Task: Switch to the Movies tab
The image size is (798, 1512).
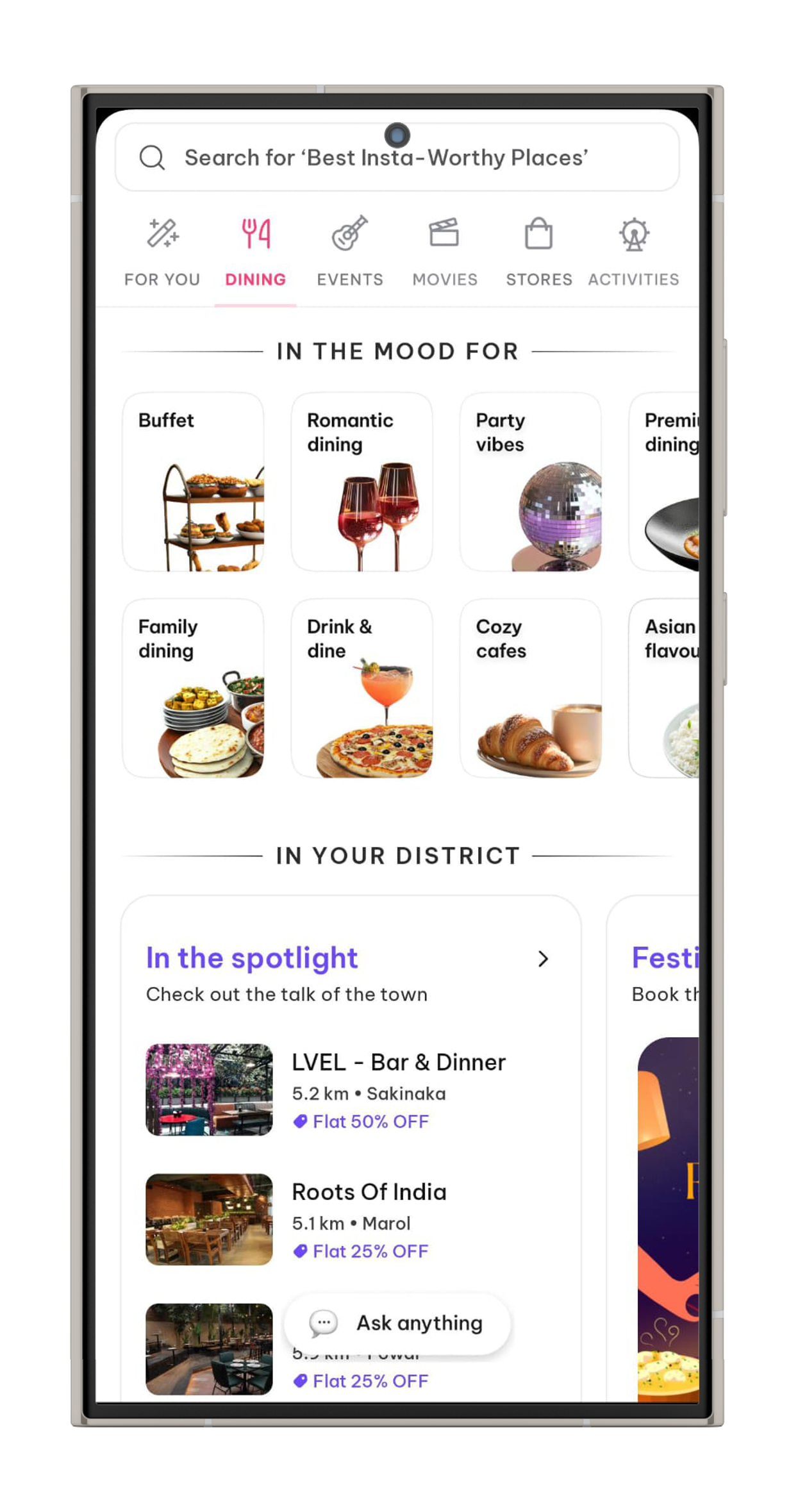Action: [445, 252]
